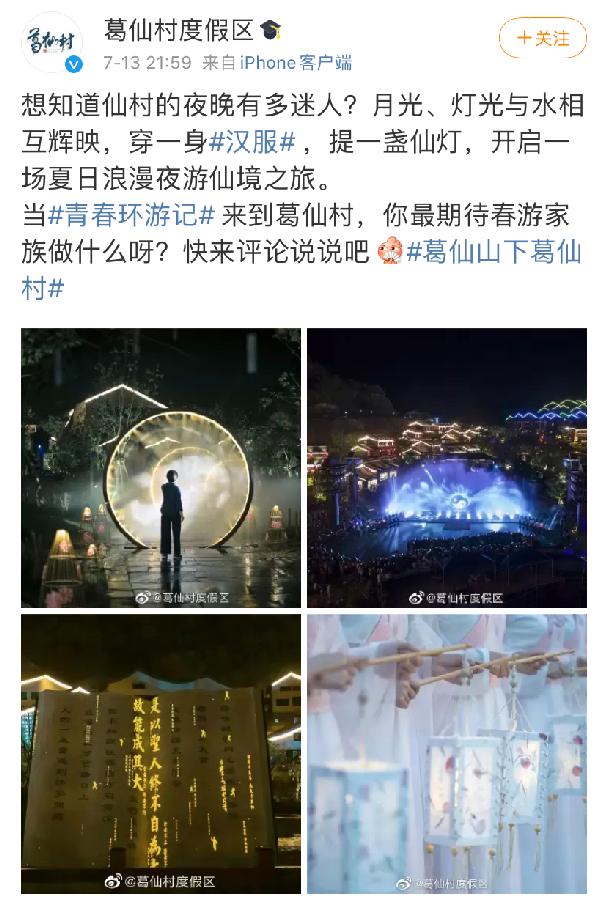Open the 葛仙村度假区 account name
Screen dimensions: 607x900
pyautogui.click(x=180, y=30)
